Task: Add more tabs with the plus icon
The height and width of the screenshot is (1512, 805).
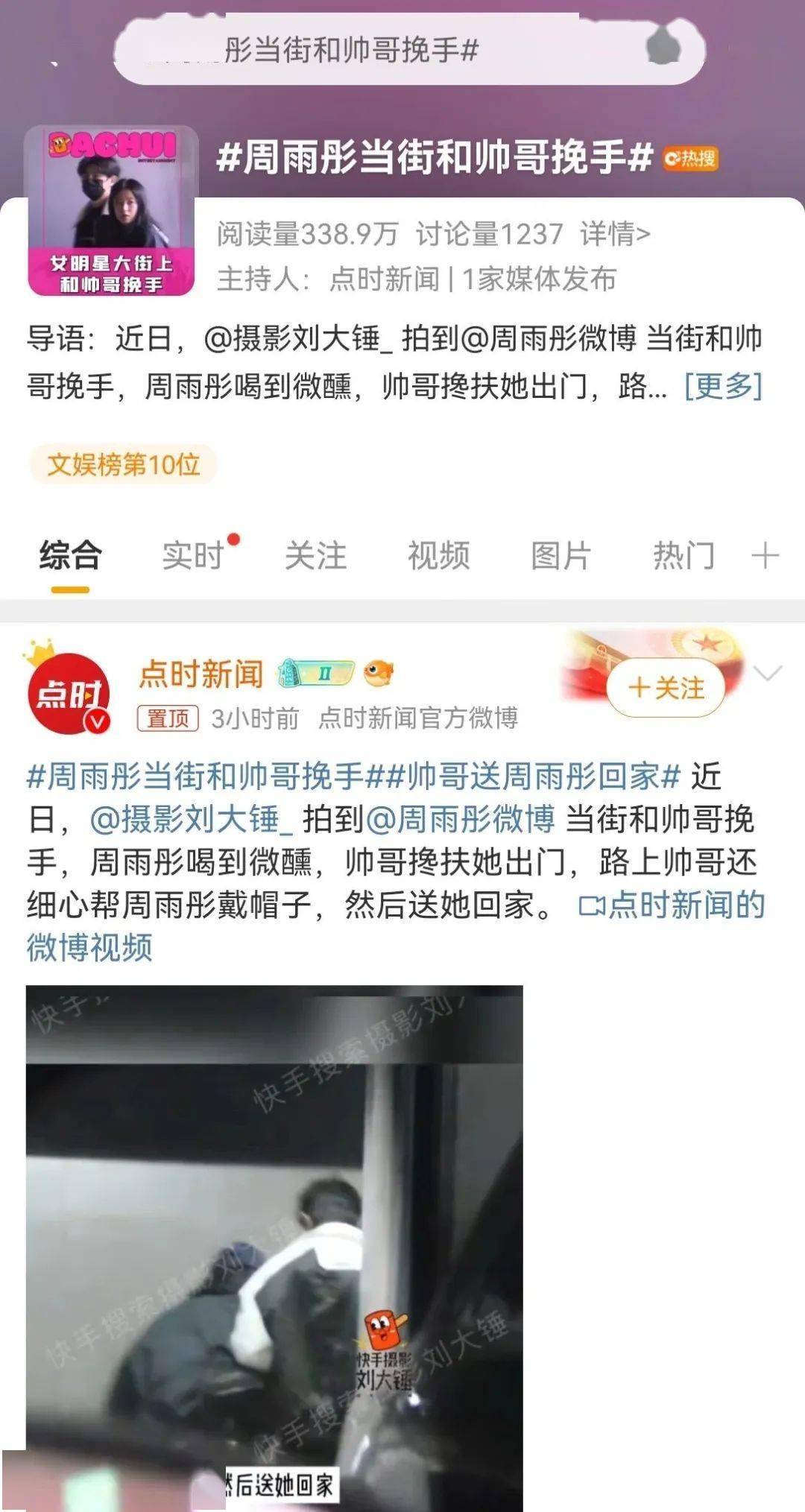Action: (765, 556)
